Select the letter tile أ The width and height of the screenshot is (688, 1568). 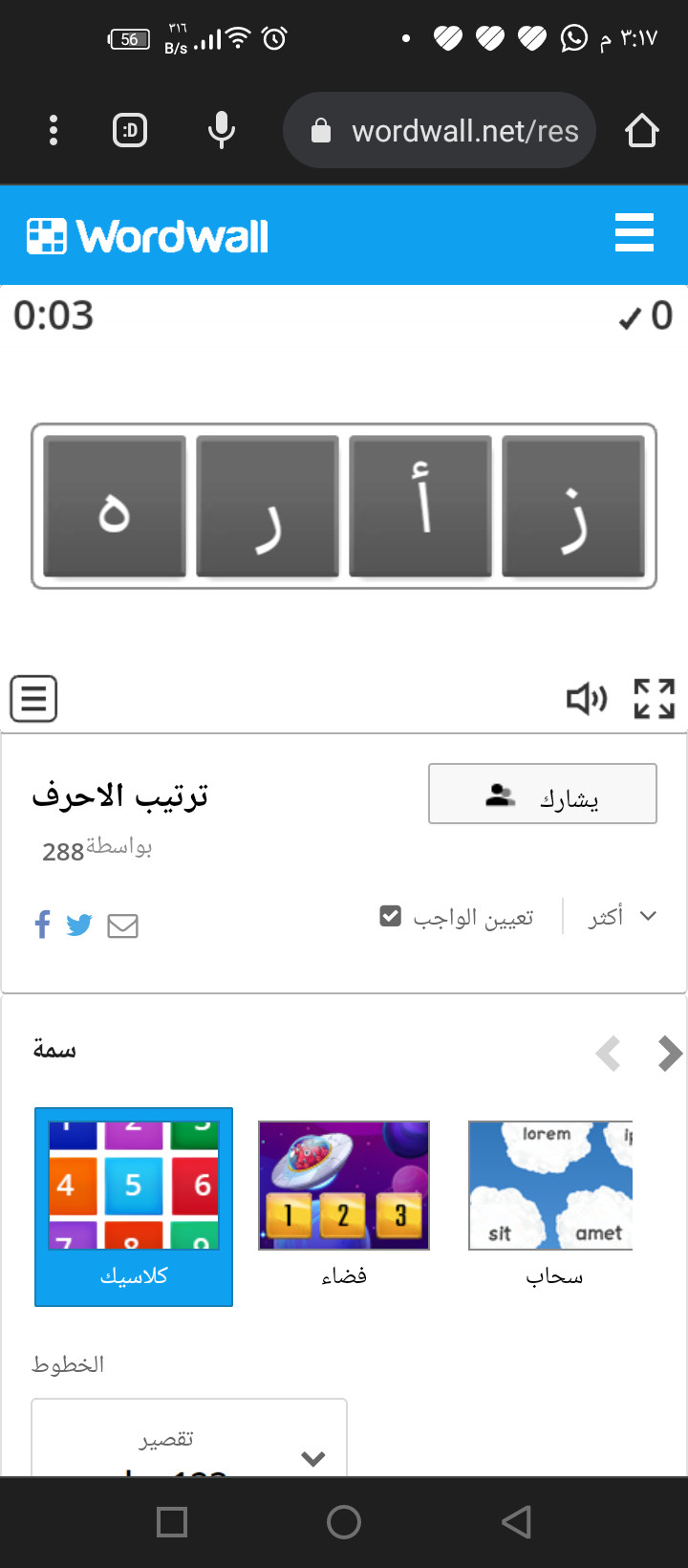(420, 507)
